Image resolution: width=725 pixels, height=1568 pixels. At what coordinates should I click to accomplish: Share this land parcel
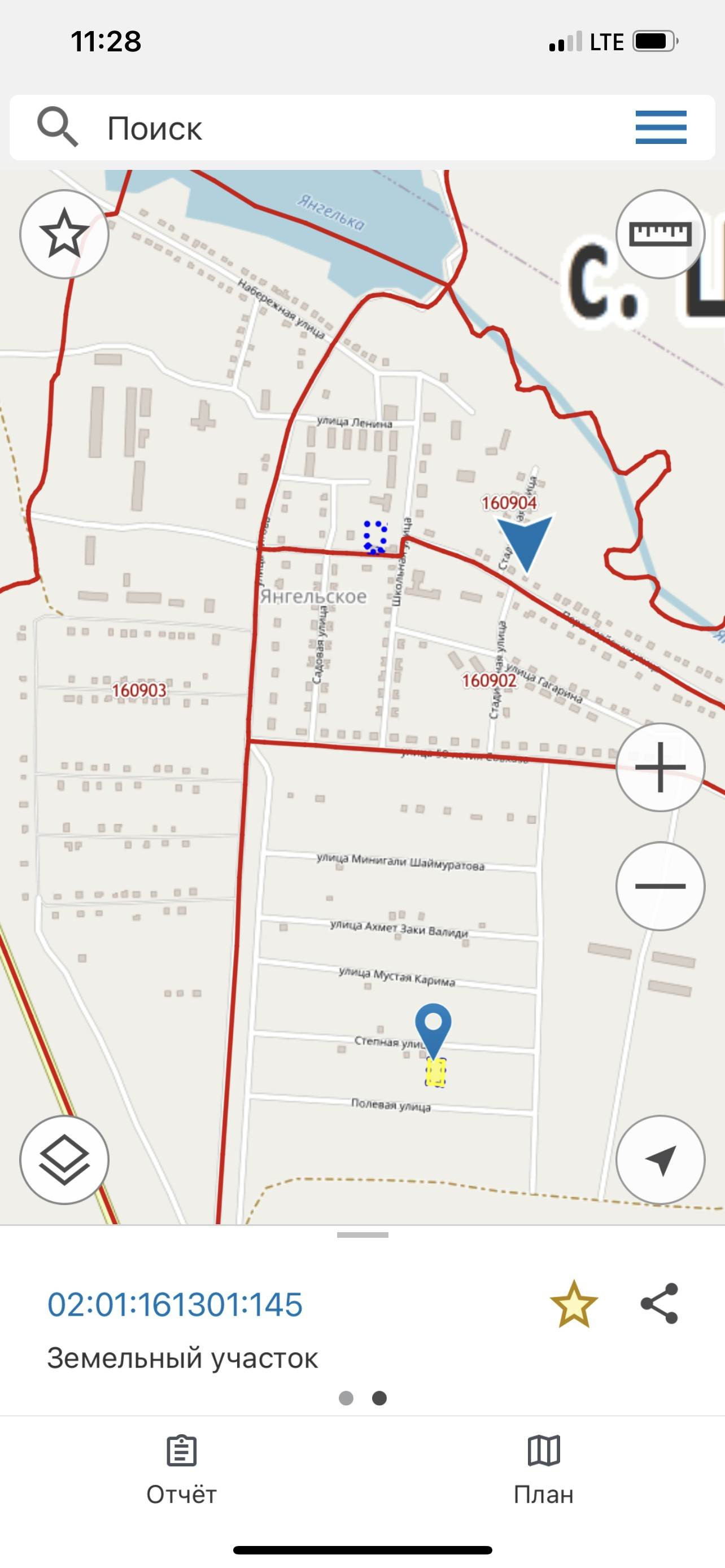pos(660,1304)
